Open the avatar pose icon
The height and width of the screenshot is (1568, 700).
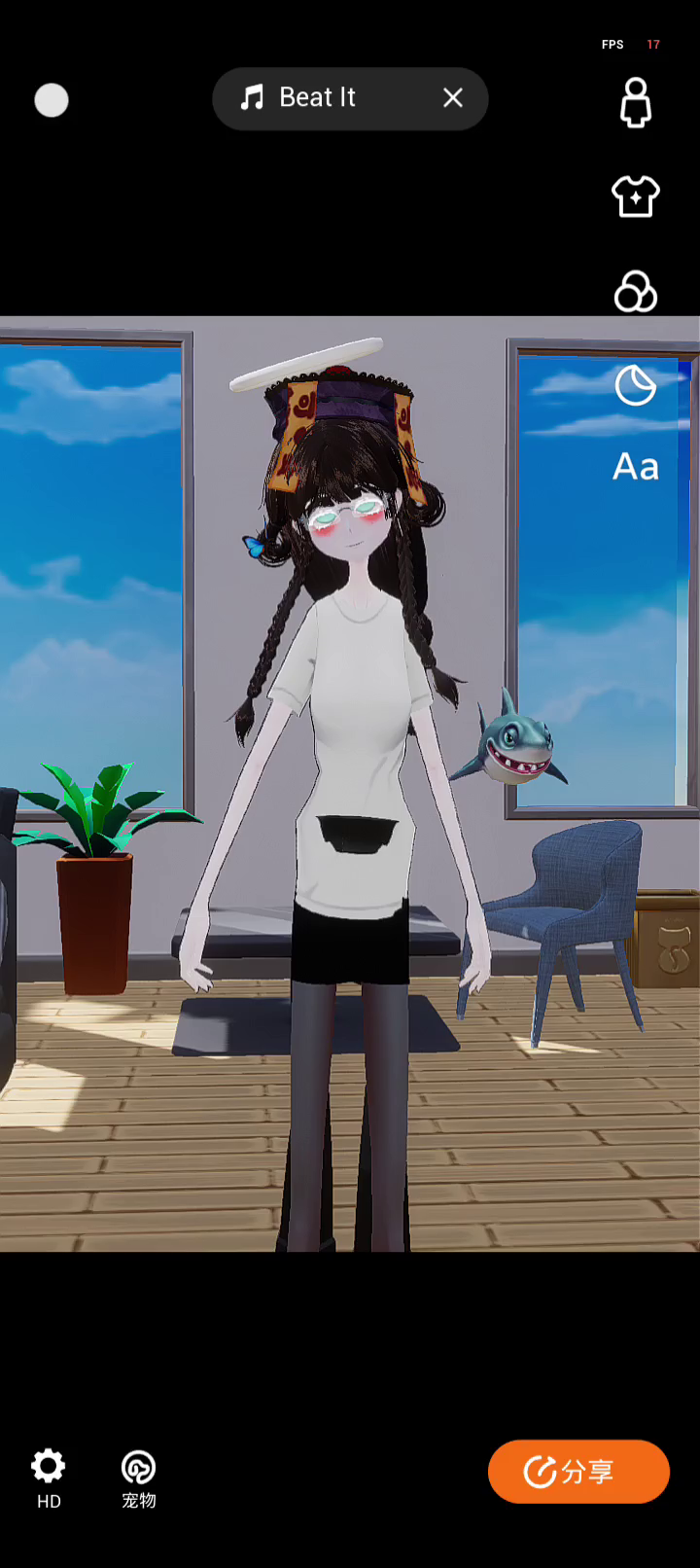pyautogui.click(x=635, y=102)
